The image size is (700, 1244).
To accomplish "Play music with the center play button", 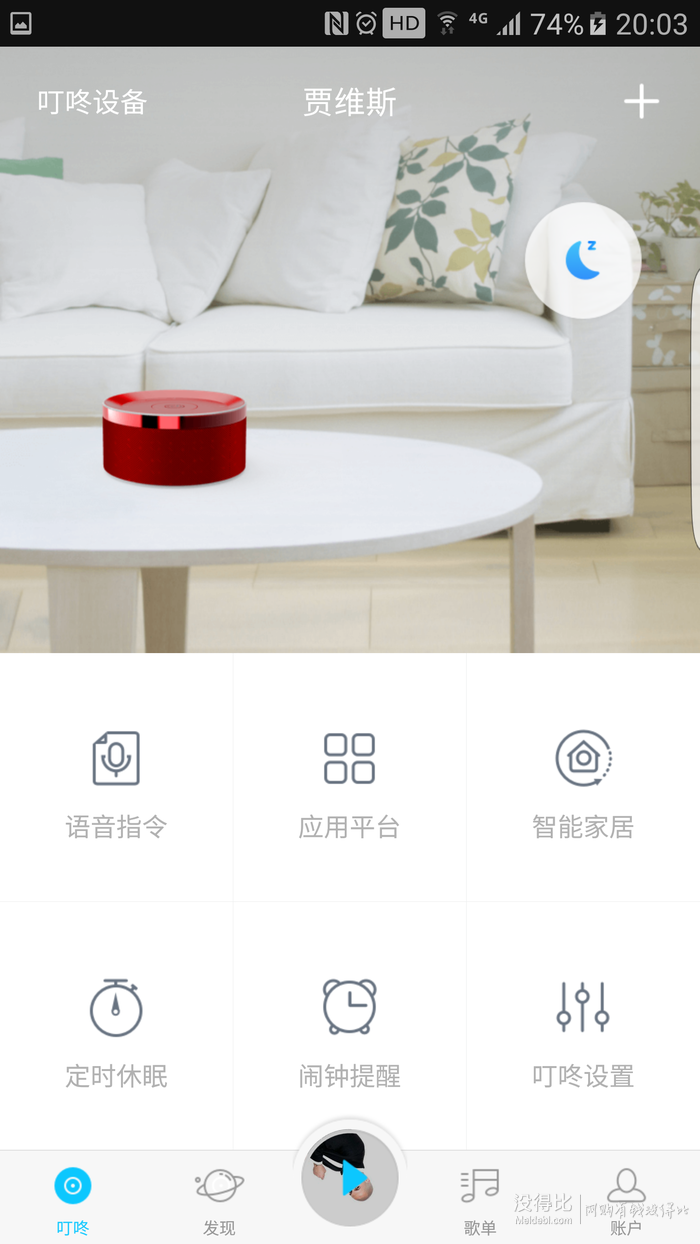I will click(350, 1179).
